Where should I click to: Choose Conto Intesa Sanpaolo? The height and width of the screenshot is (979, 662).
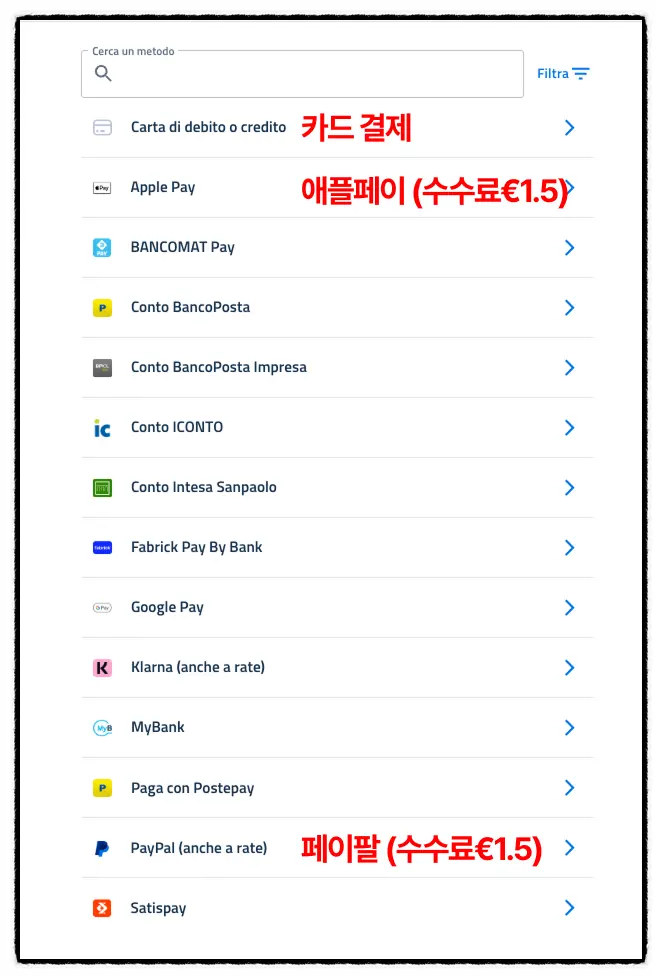pos(337,487)
